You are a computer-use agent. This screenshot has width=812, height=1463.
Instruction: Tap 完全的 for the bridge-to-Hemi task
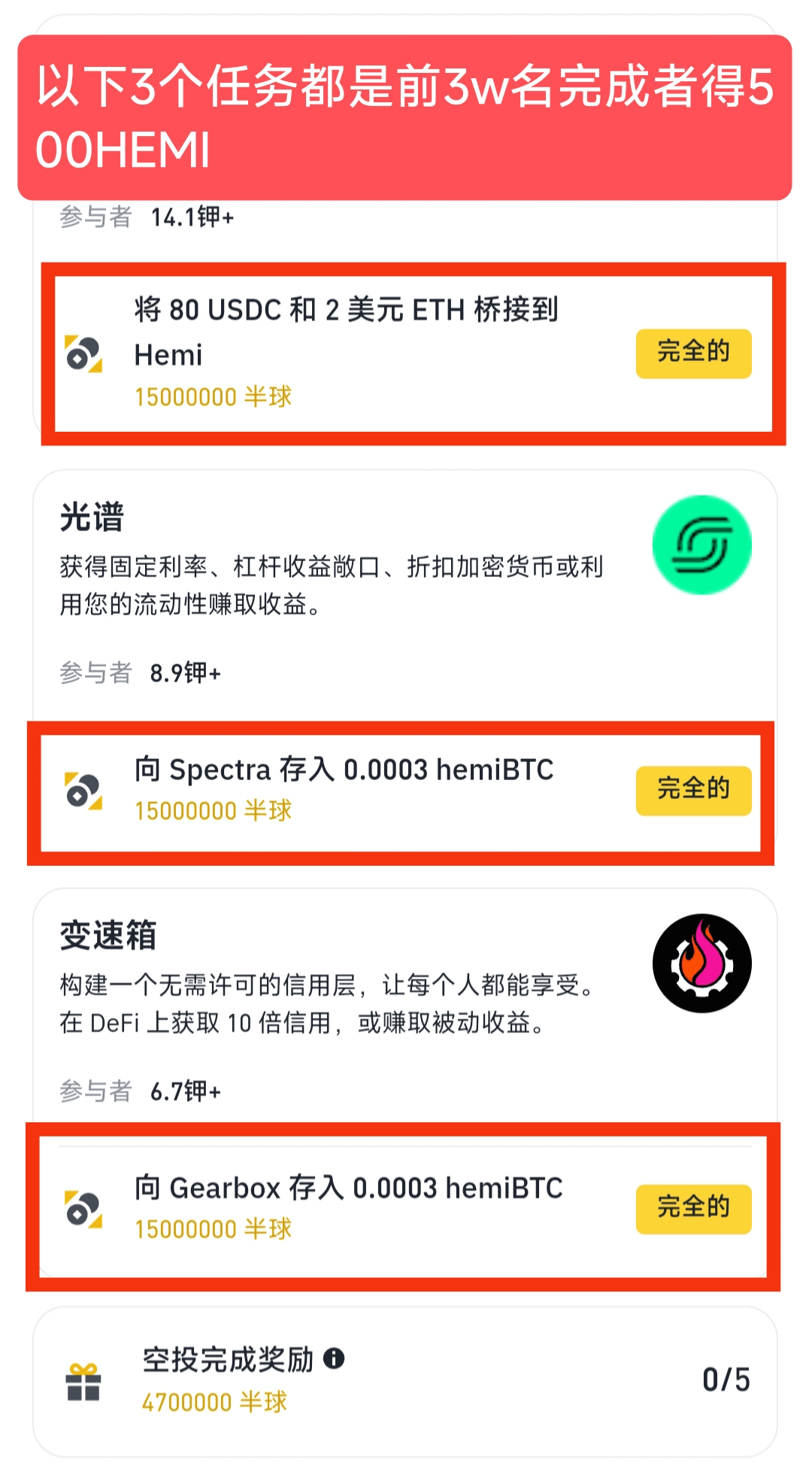(x=693, y=353)
